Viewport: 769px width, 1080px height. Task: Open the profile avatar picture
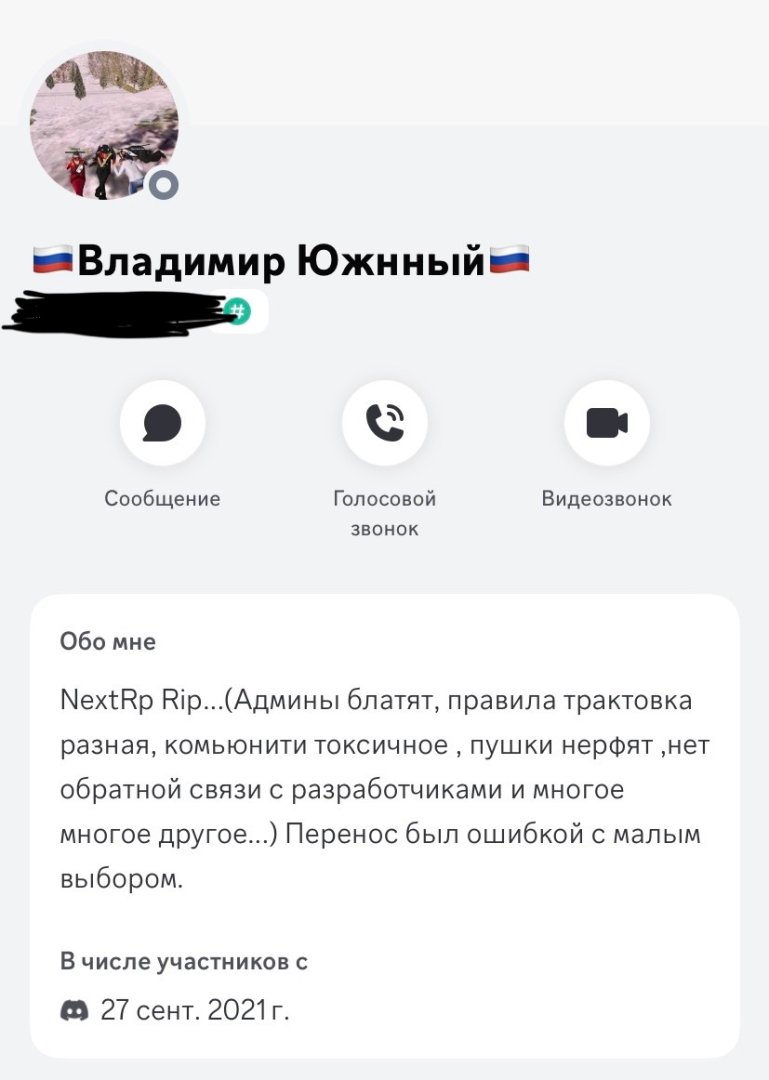(x=104, y=124)
